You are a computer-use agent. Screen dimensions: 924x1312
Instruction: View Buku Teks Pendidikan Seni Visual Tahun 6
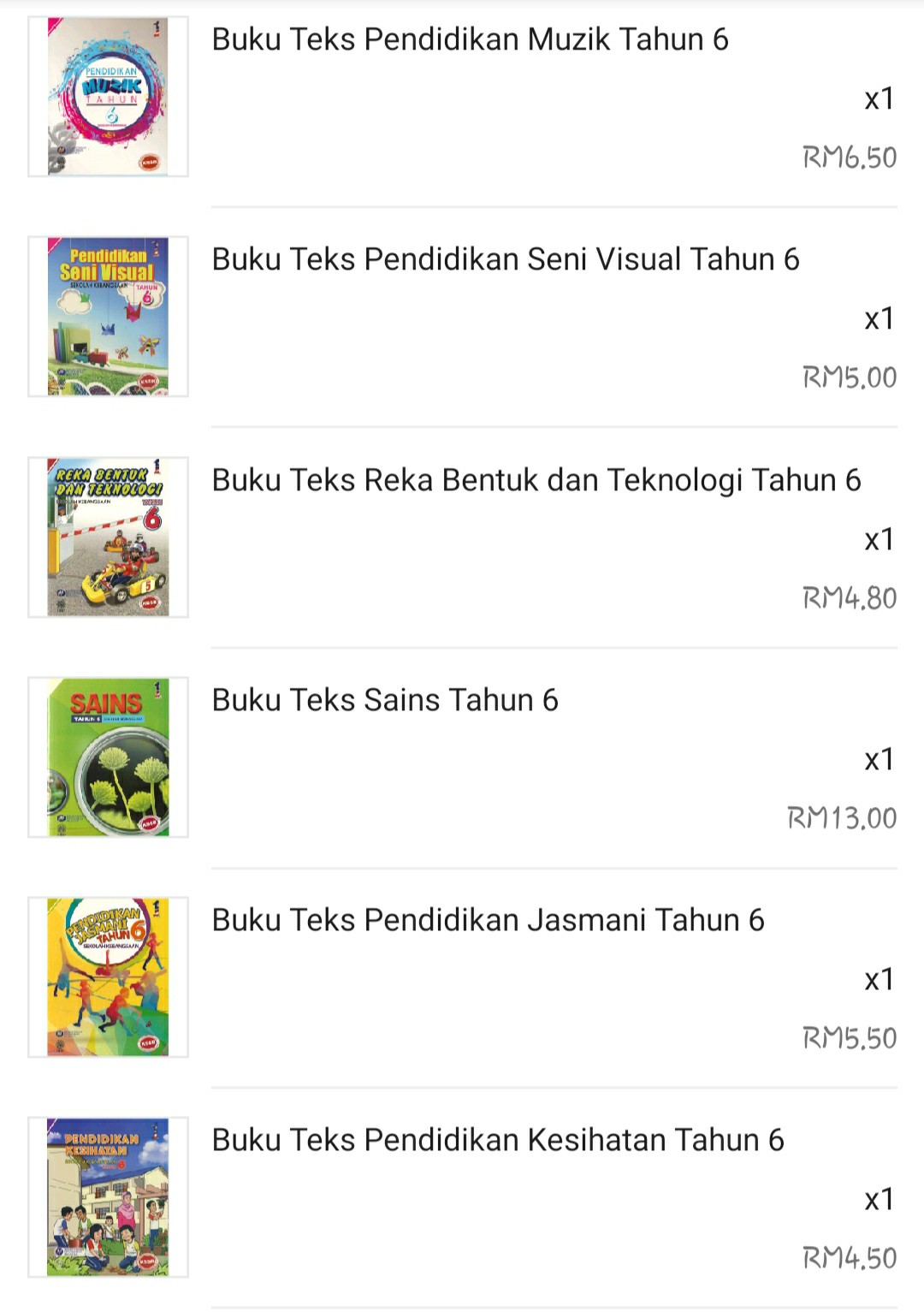(x=505, y=259)
